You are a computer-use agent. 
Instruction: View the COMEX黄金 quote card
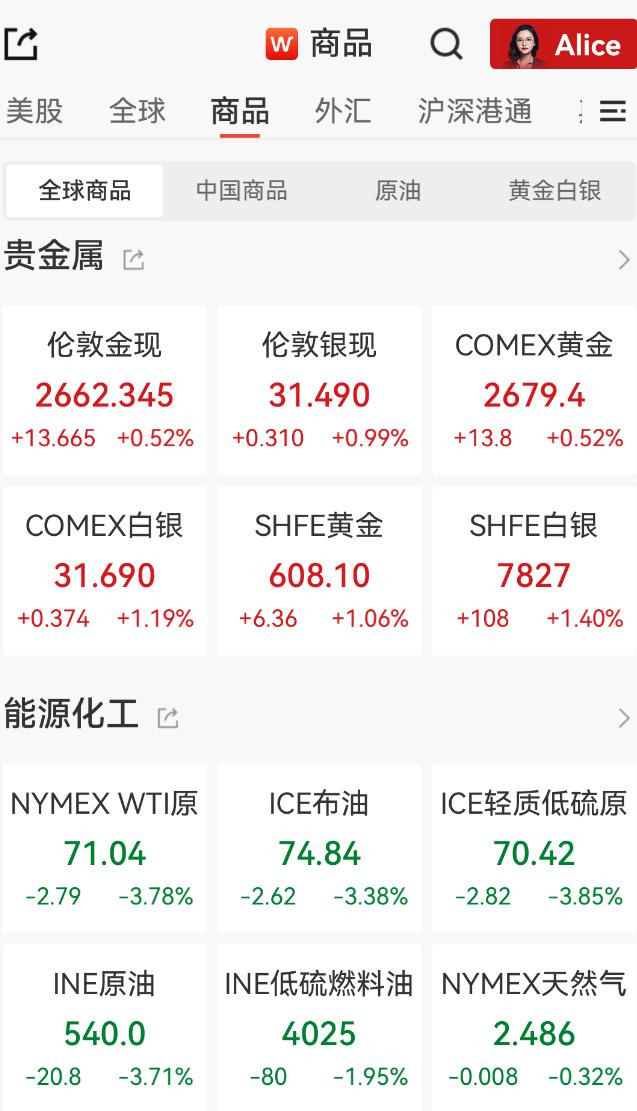coord(534,390)
